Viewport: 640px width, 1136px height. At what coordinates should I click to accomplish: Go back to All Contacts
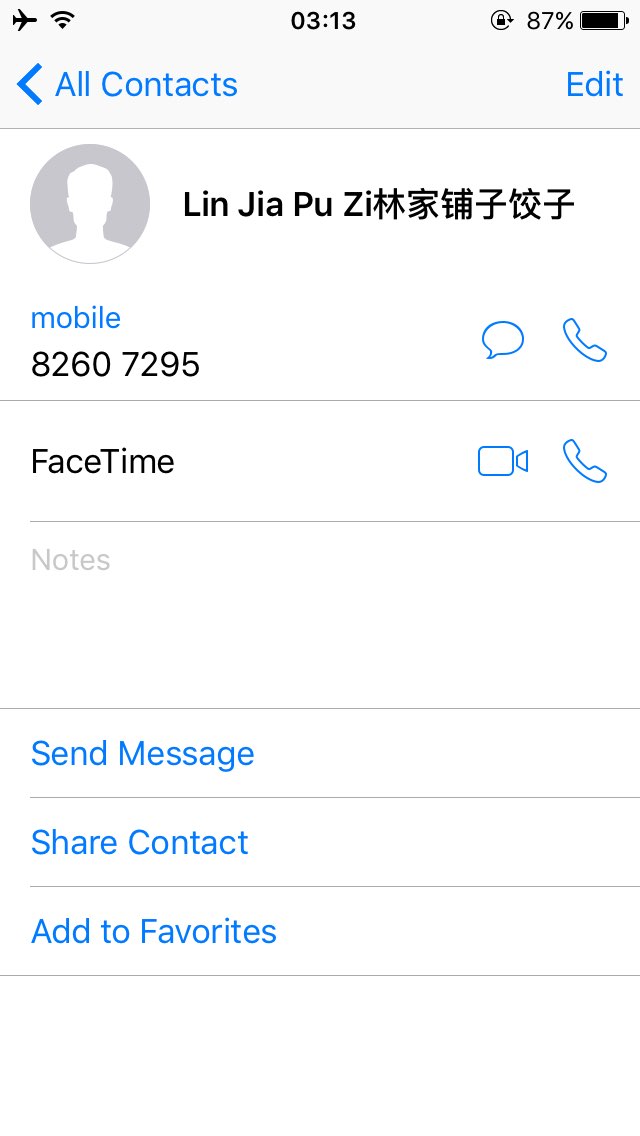point(127,85)
